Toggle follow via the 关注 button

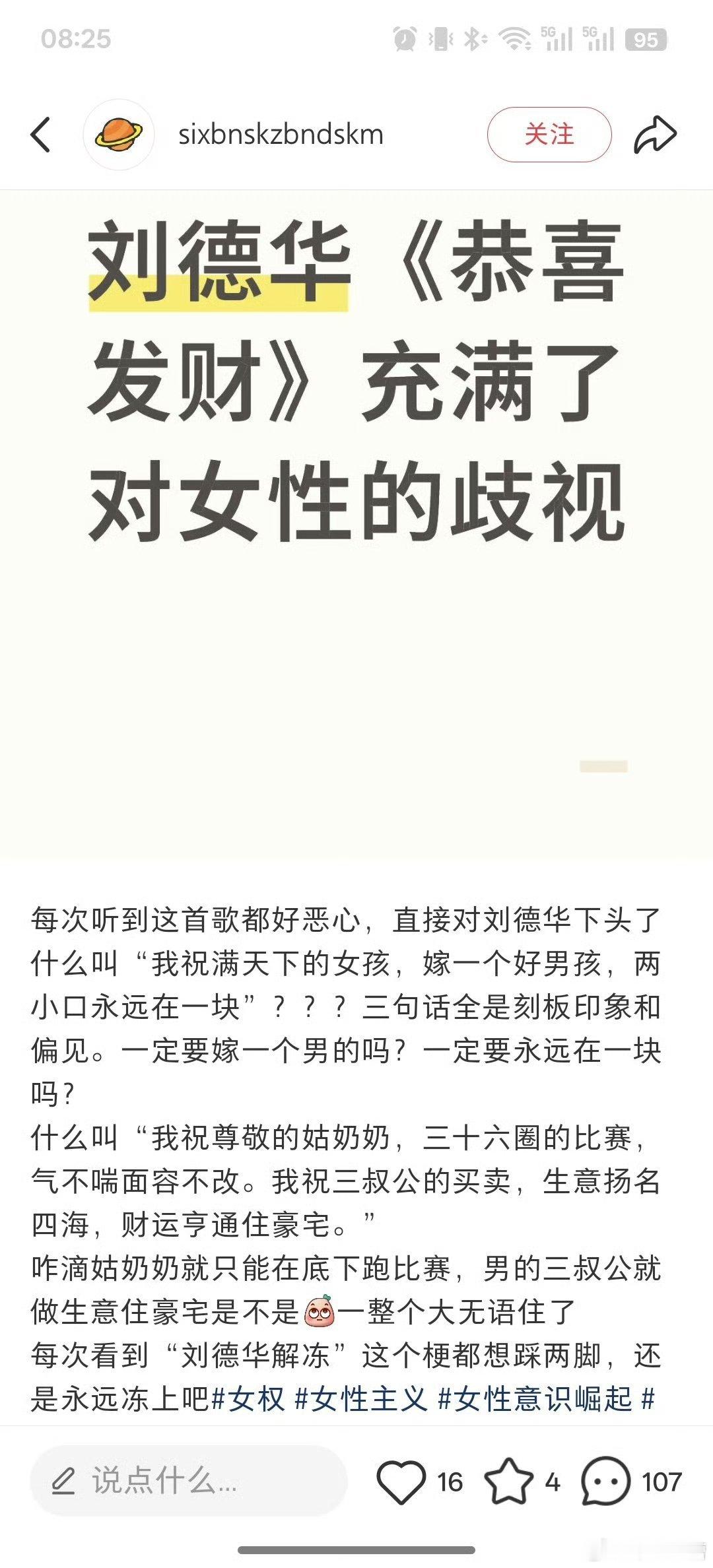click(x=550, y=133)
